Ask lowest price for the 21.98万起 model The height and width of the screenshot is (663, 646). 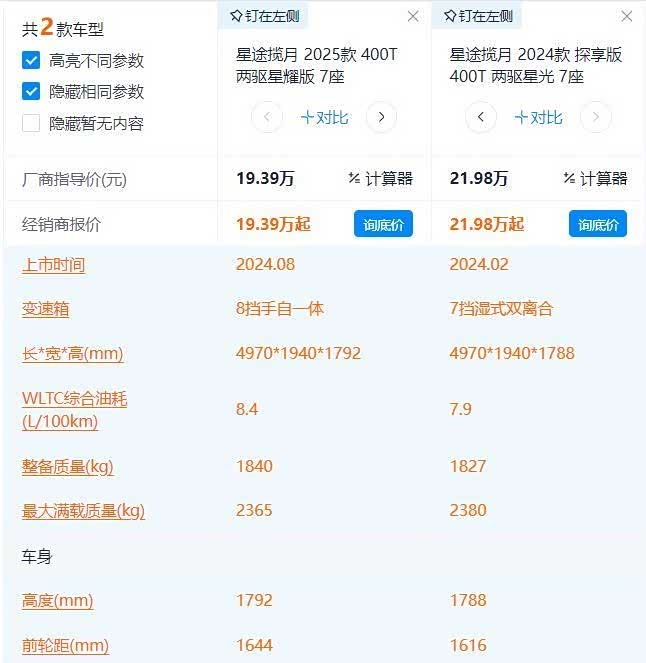click(598, 224)
